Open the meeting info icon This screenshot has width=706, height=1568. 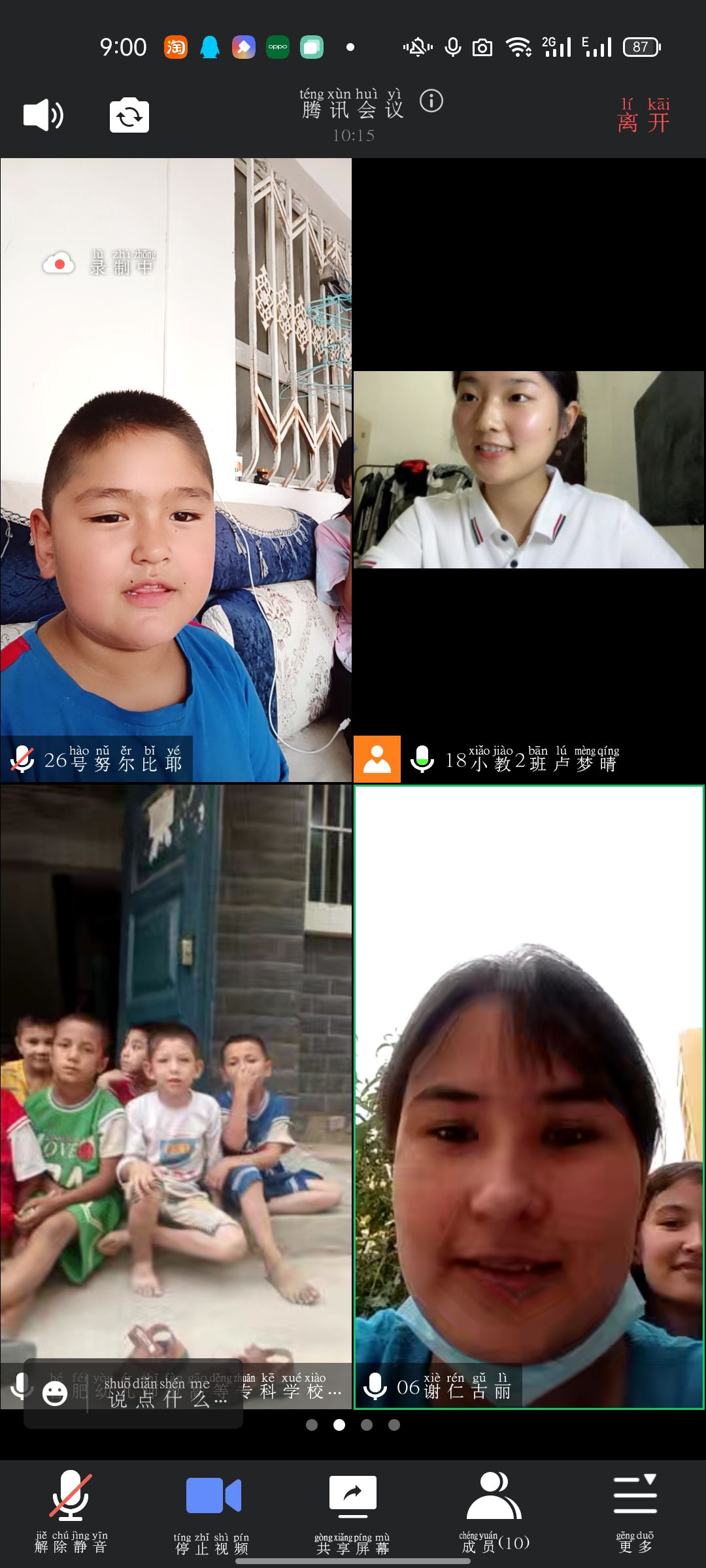431,101
